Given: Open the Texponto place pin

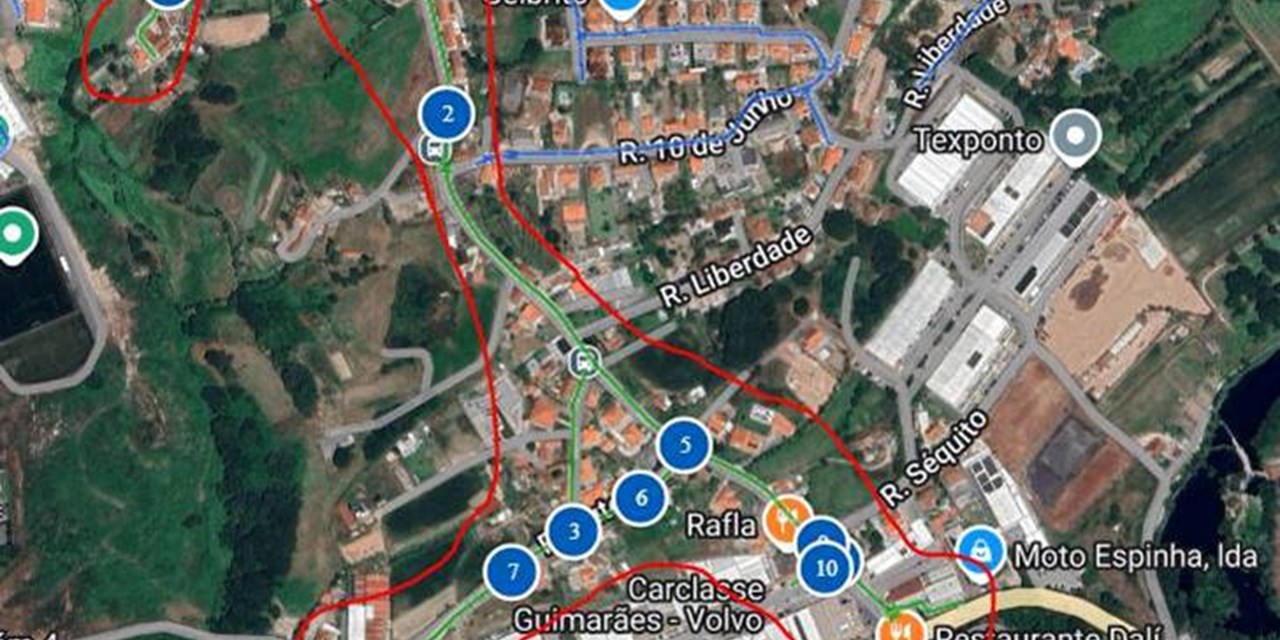Looking at the screenshot, I should tap(1075, 135).
